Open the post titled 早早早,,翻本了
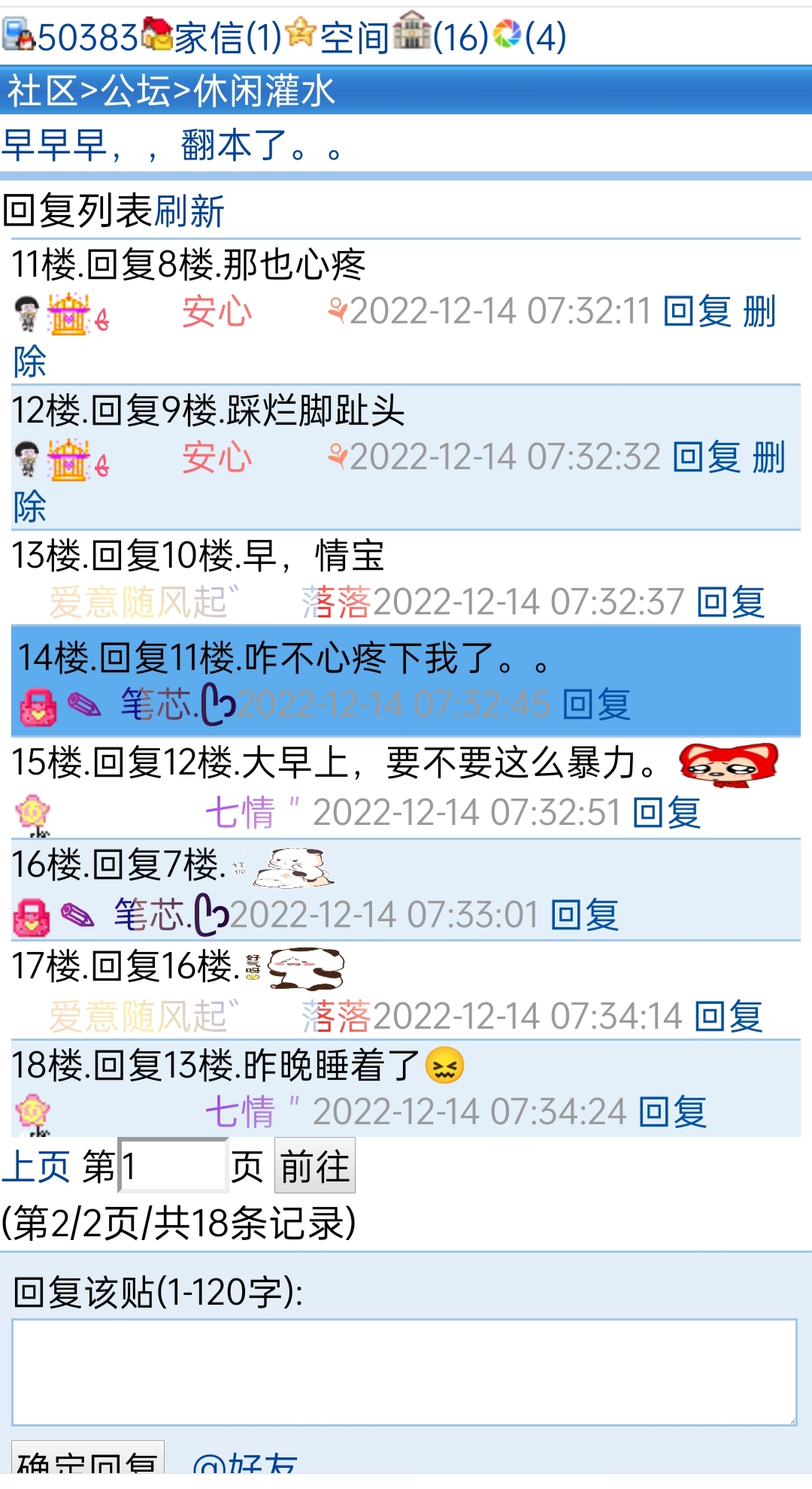Screen dimensions: 812x1489 pyautogui.click(x=173, y=145)
